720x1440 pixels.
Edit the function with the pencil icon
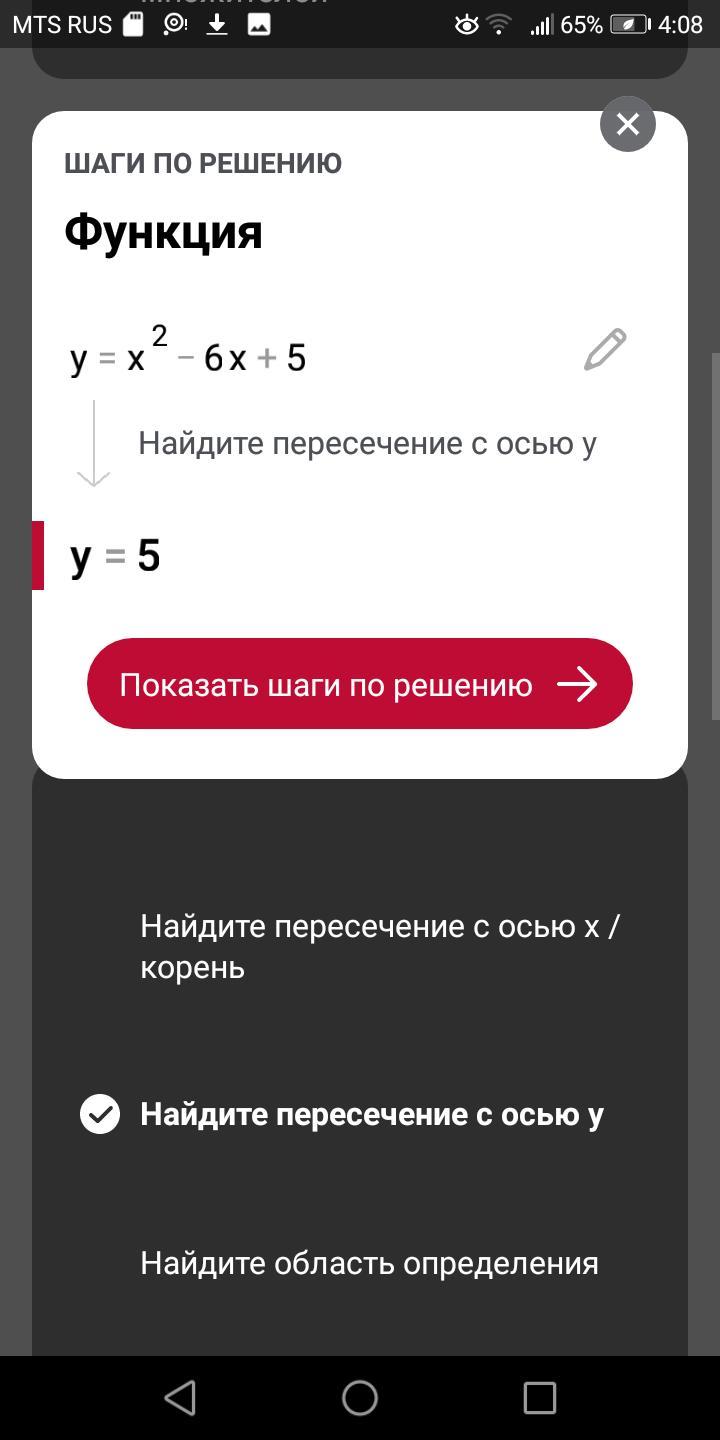pos(605,350)
